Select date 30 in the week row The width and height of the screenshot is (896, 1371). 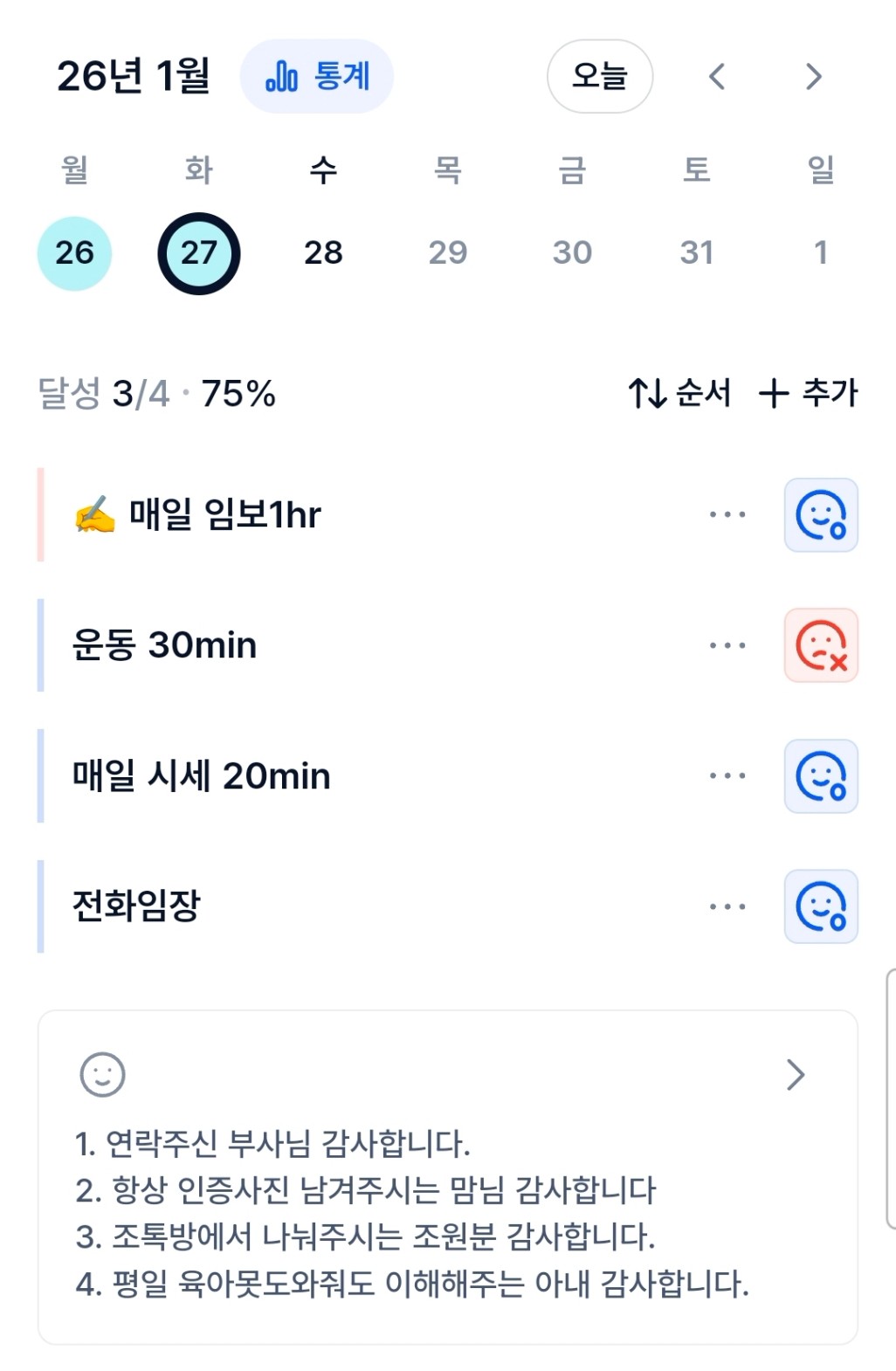[572, 253]
